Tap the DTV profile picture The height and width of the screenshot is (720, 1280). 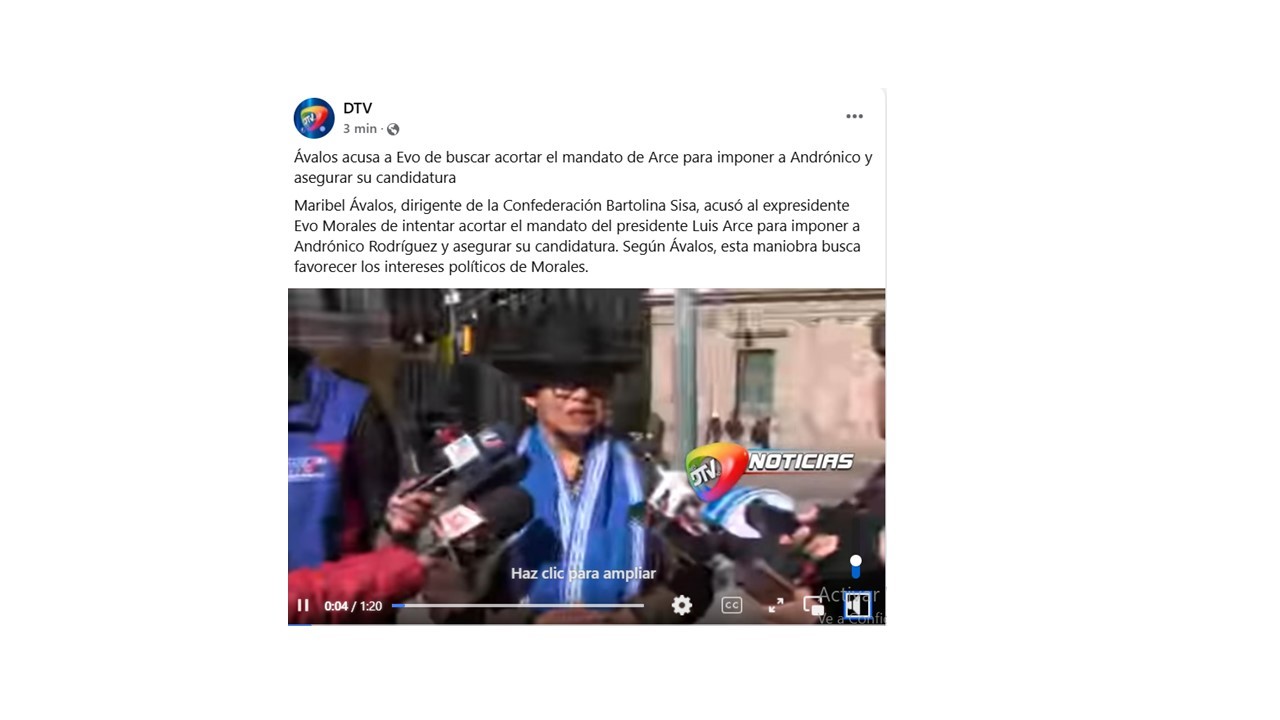tap(313, 118)
